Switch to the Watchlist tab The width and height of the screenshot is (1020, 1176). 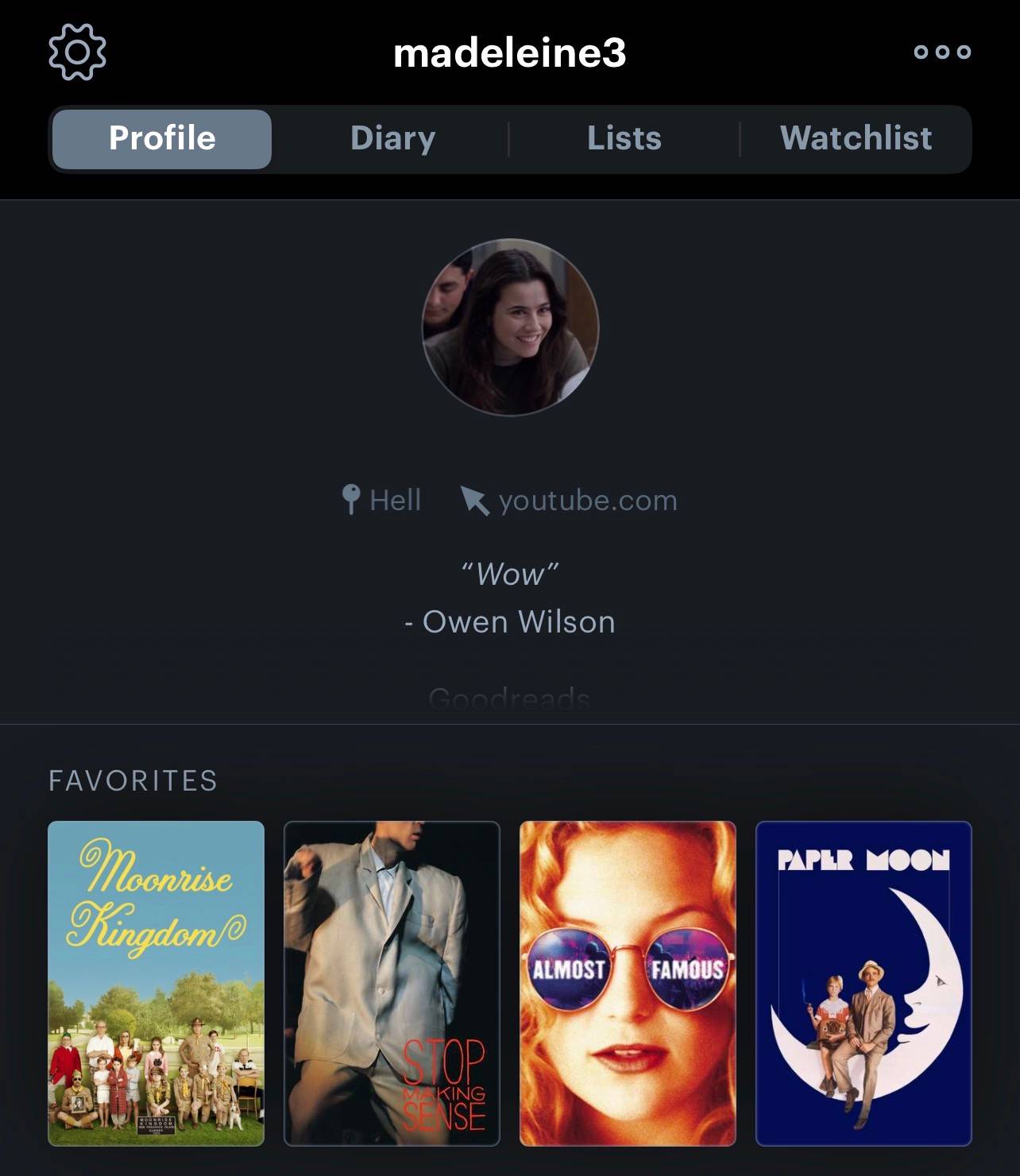pos(856,138)
